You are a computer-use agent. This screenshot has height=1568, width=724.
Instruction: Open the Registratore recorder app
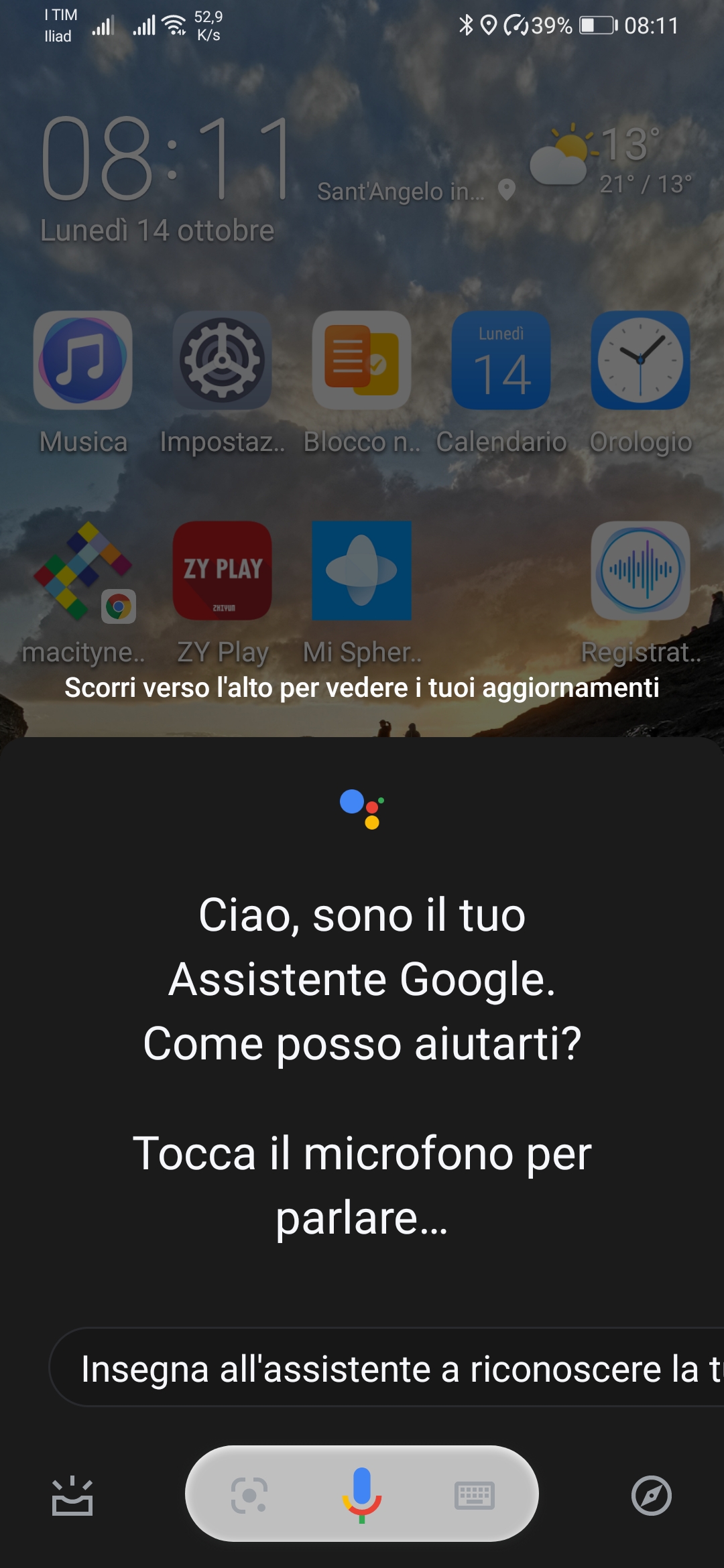pos(641,571)
